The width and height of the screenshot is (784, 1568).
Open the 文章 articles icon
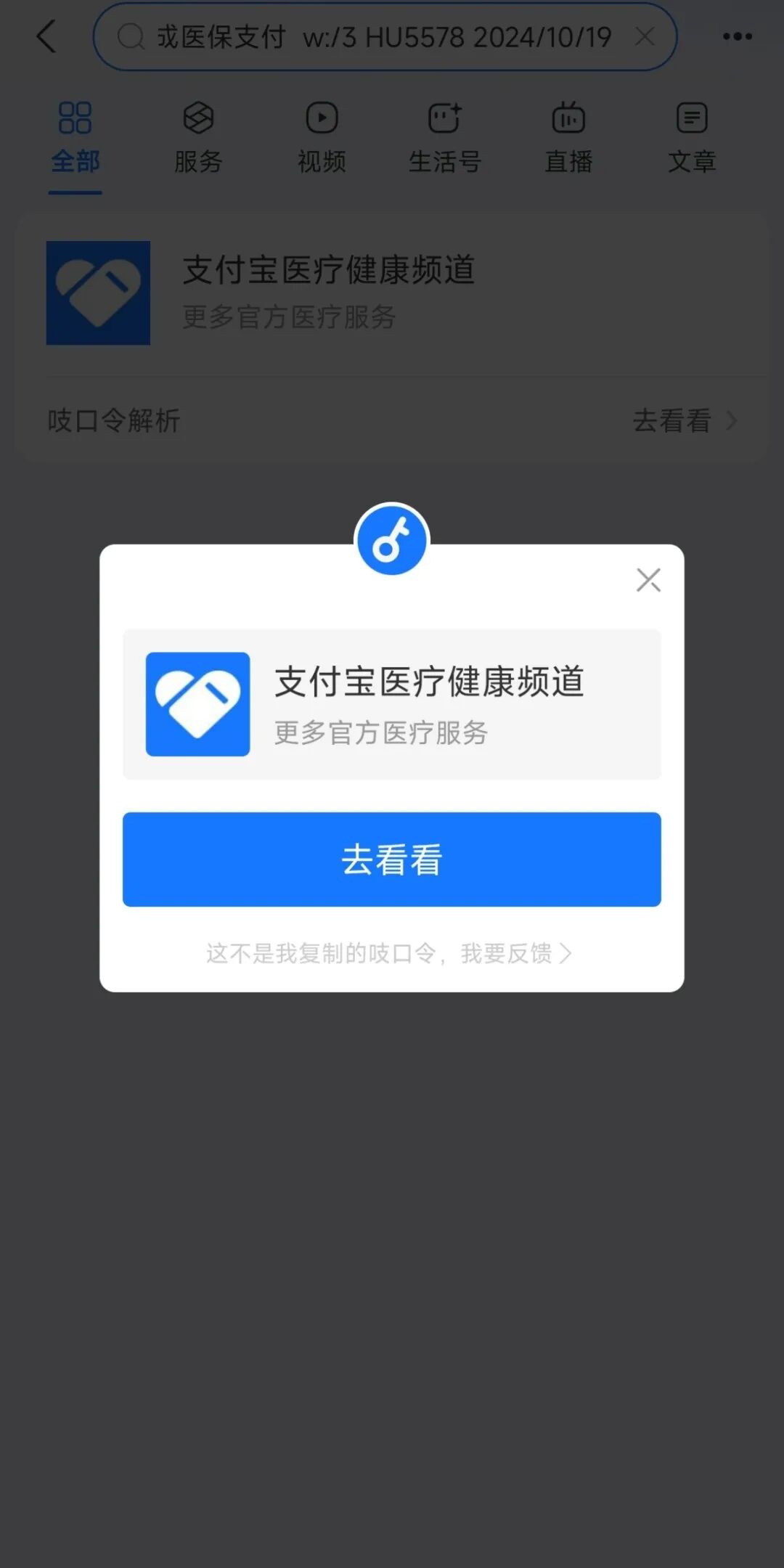(691, 118)
